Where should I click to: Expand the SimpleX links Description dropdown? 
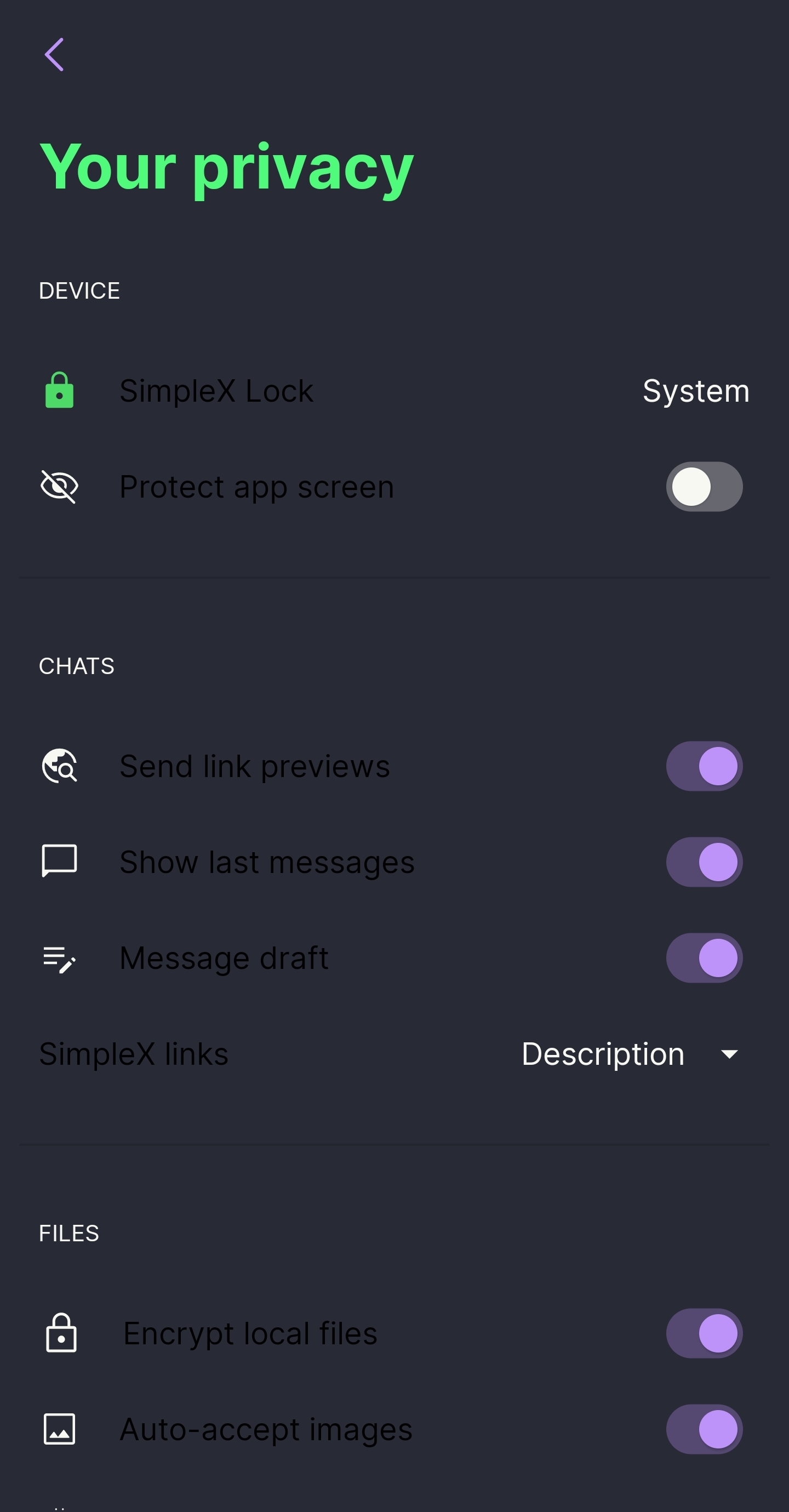[x=631, y=1054]
